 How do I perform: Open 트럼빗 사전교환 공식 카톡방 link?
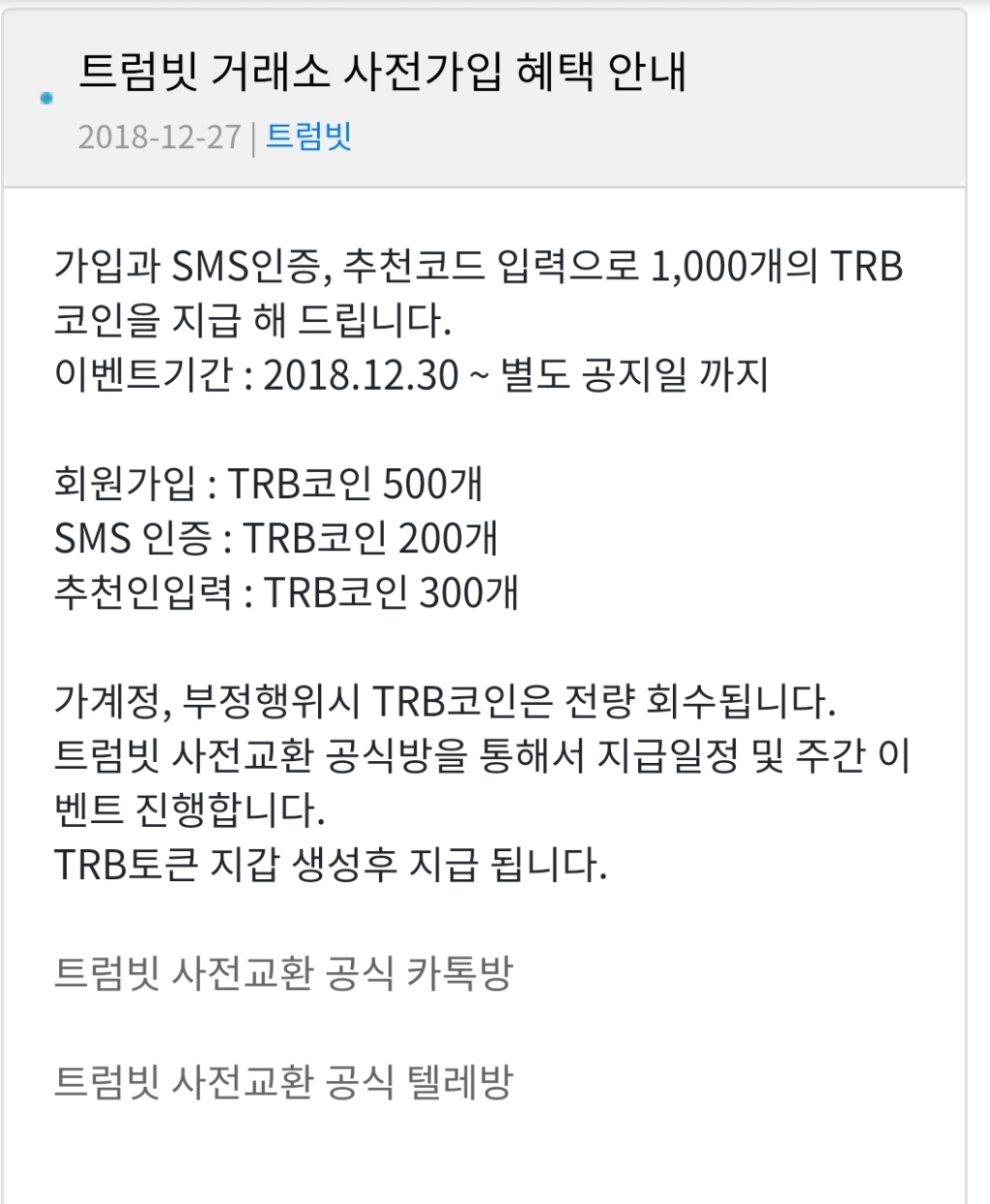coord(282,973)
